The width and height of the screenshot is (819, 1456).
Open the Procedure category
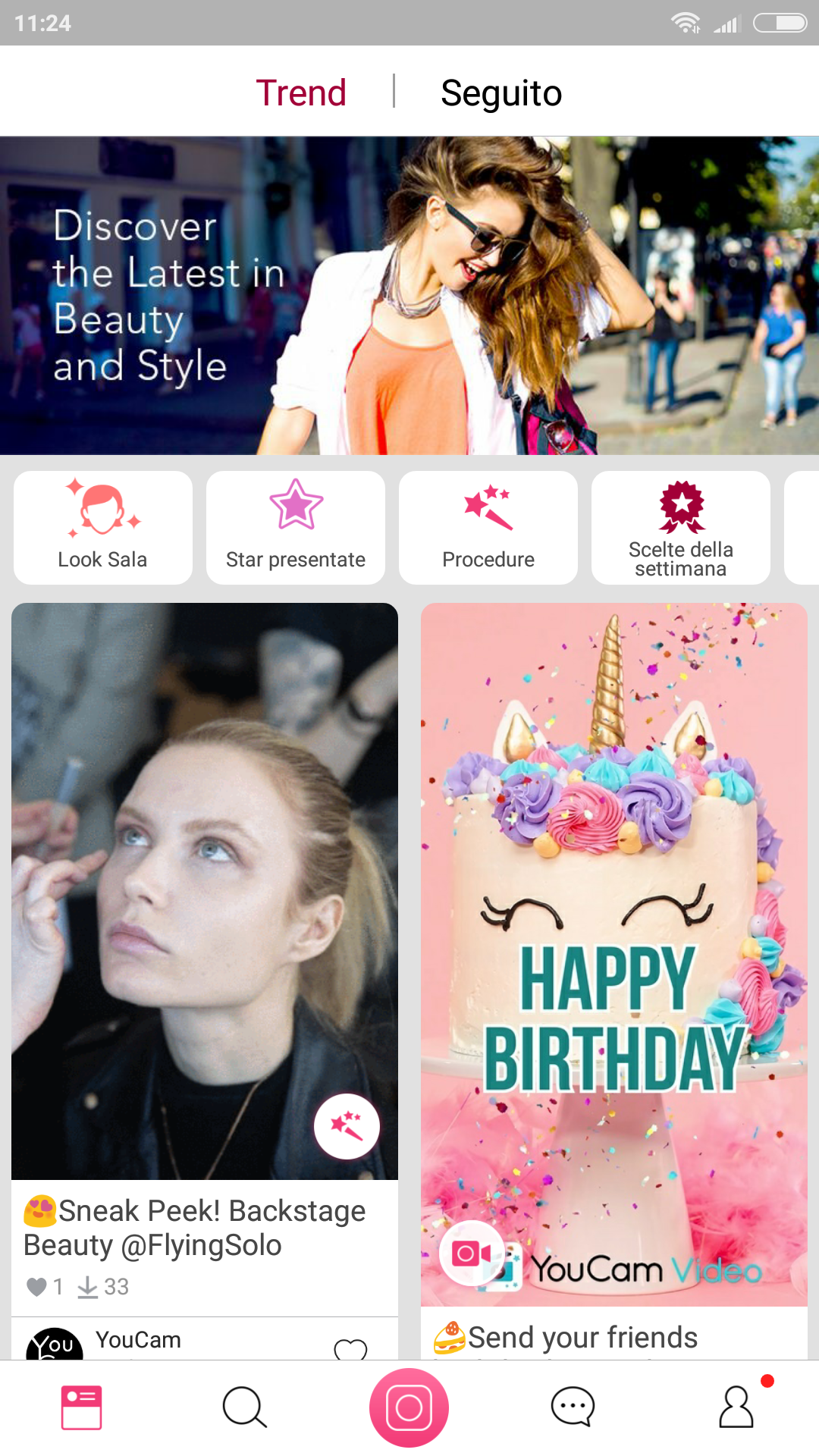pos(488,528)
